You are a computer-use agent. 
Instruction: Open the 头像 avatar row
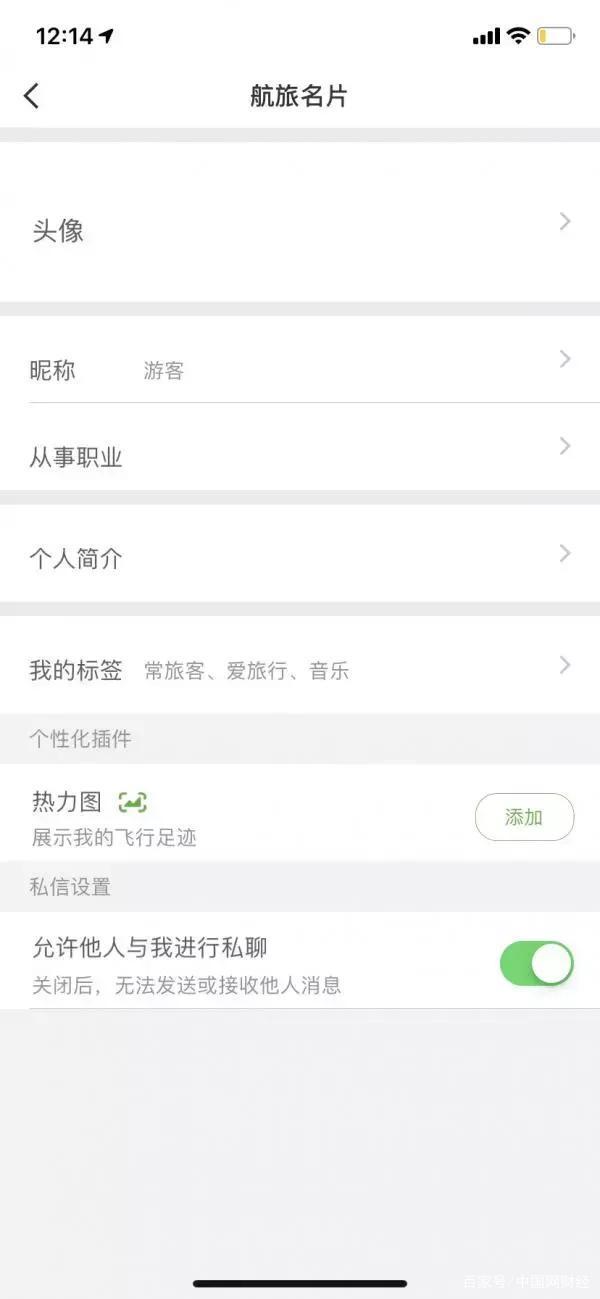[x=300, y=224]
